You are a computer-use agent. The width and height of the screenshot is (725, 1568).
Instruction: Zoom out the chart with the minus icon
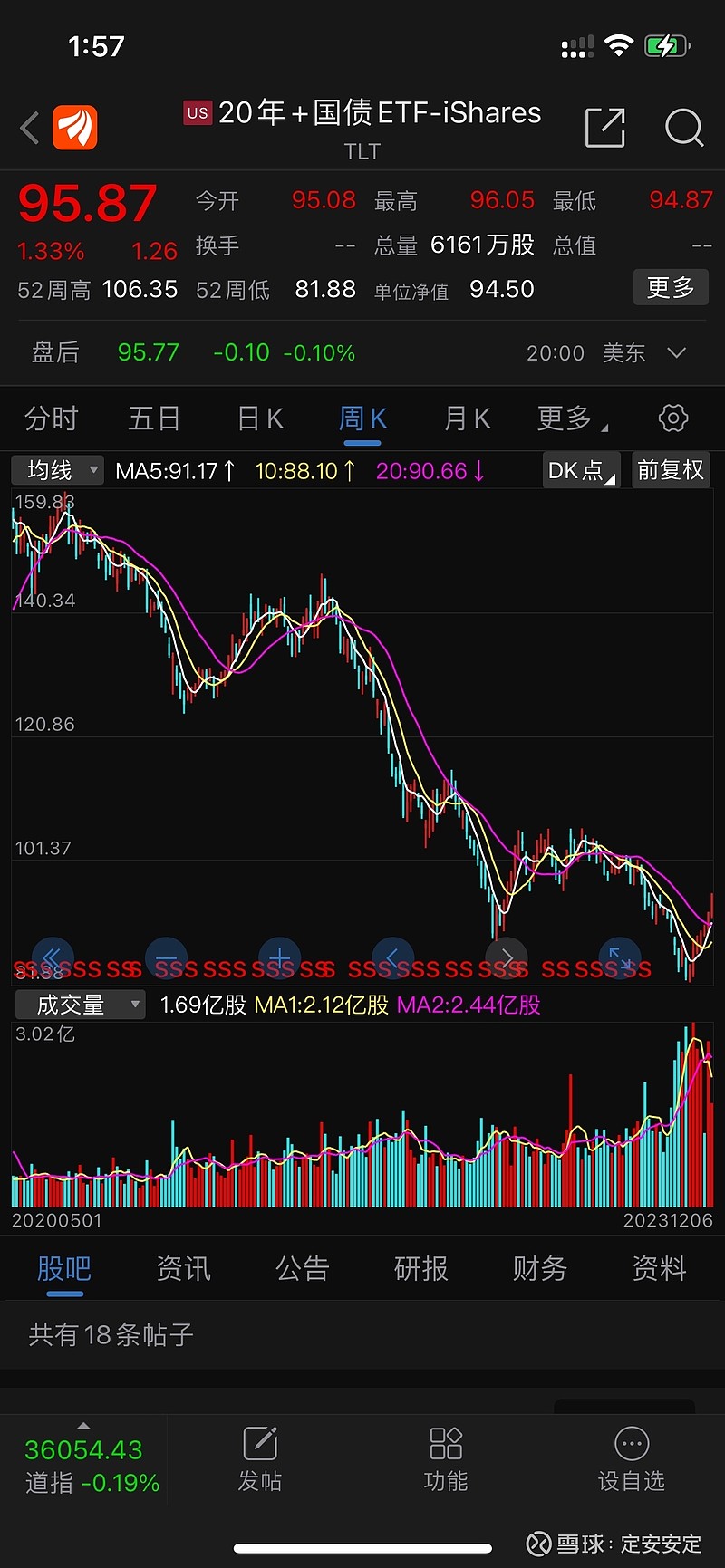(166, 958)
